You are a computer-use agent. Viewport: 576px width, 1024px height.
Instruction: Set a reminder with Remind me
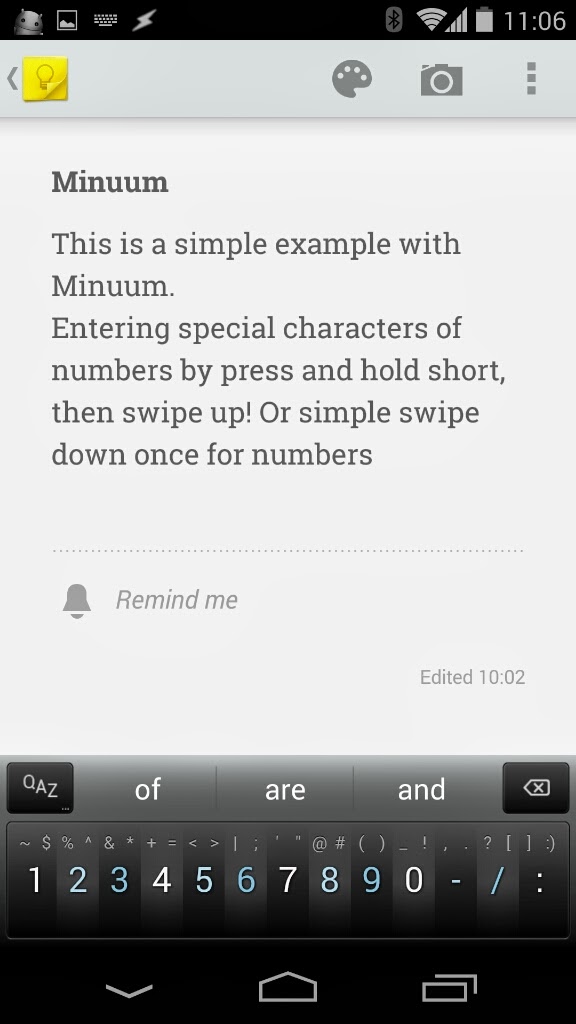click(177, 600)
